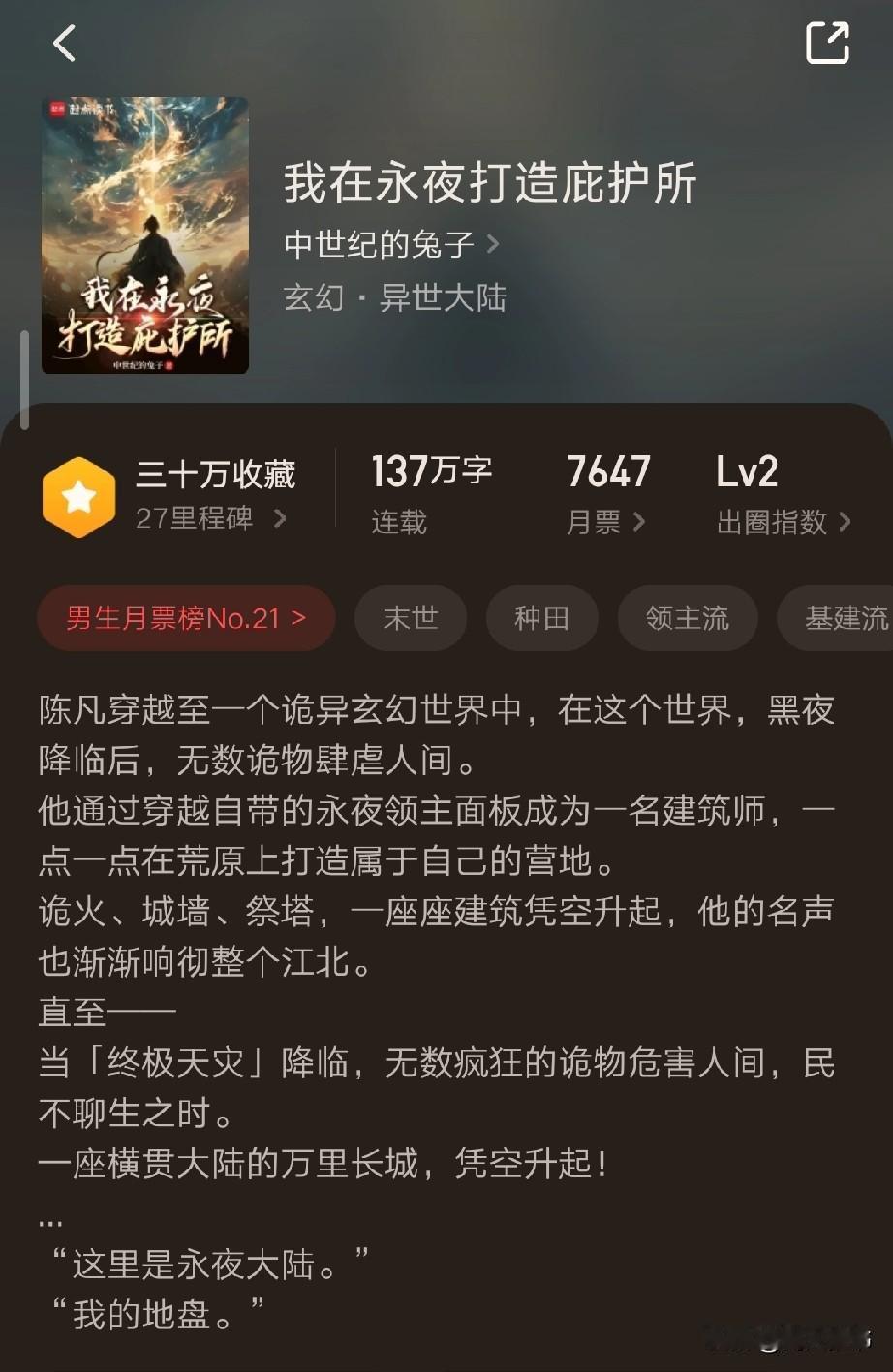Tap the 三十万收藏 collection stat
Image resolution: width=893 pixels, height=1372 pixels.
[214, 474]
